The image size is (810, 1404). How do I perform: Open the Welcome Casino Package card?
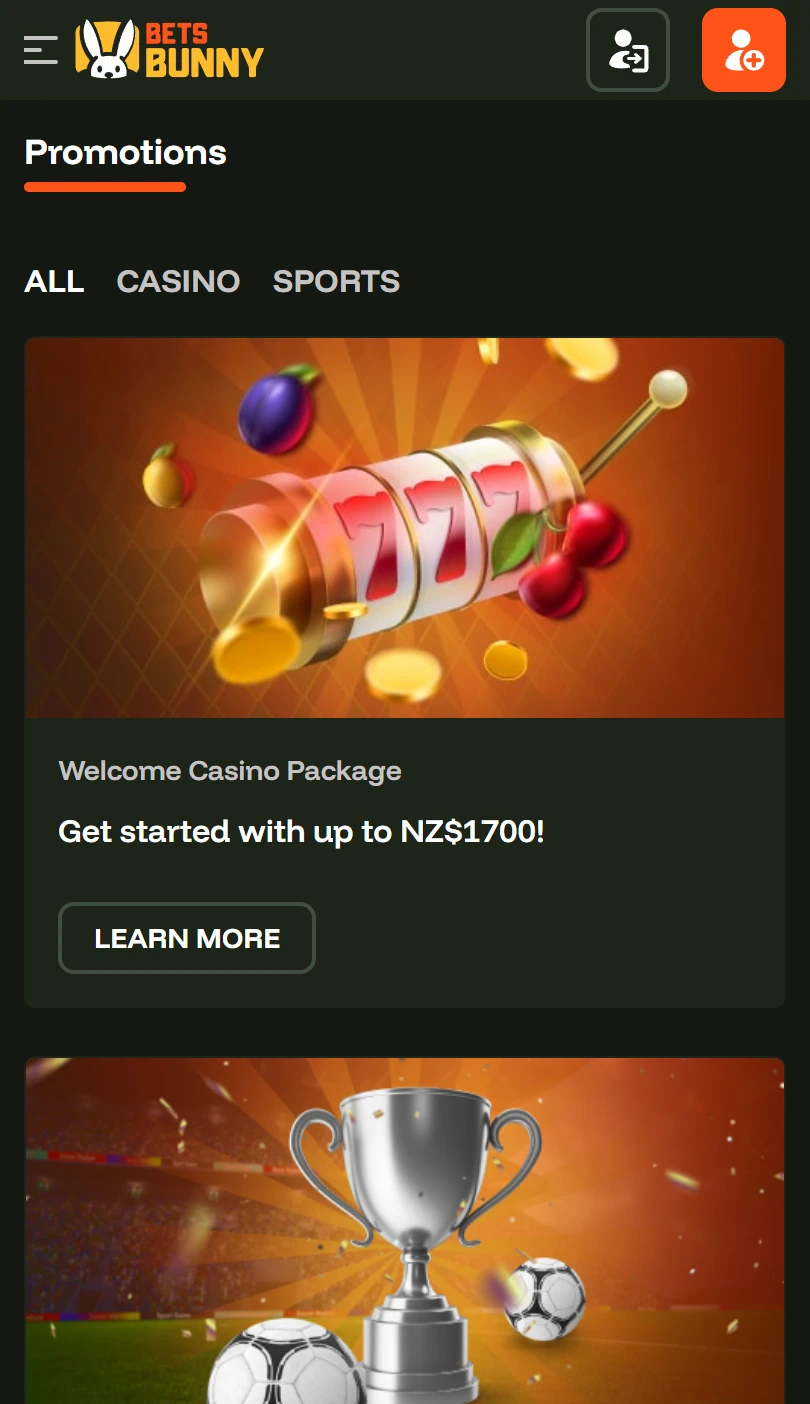click(x=405, y=672)
